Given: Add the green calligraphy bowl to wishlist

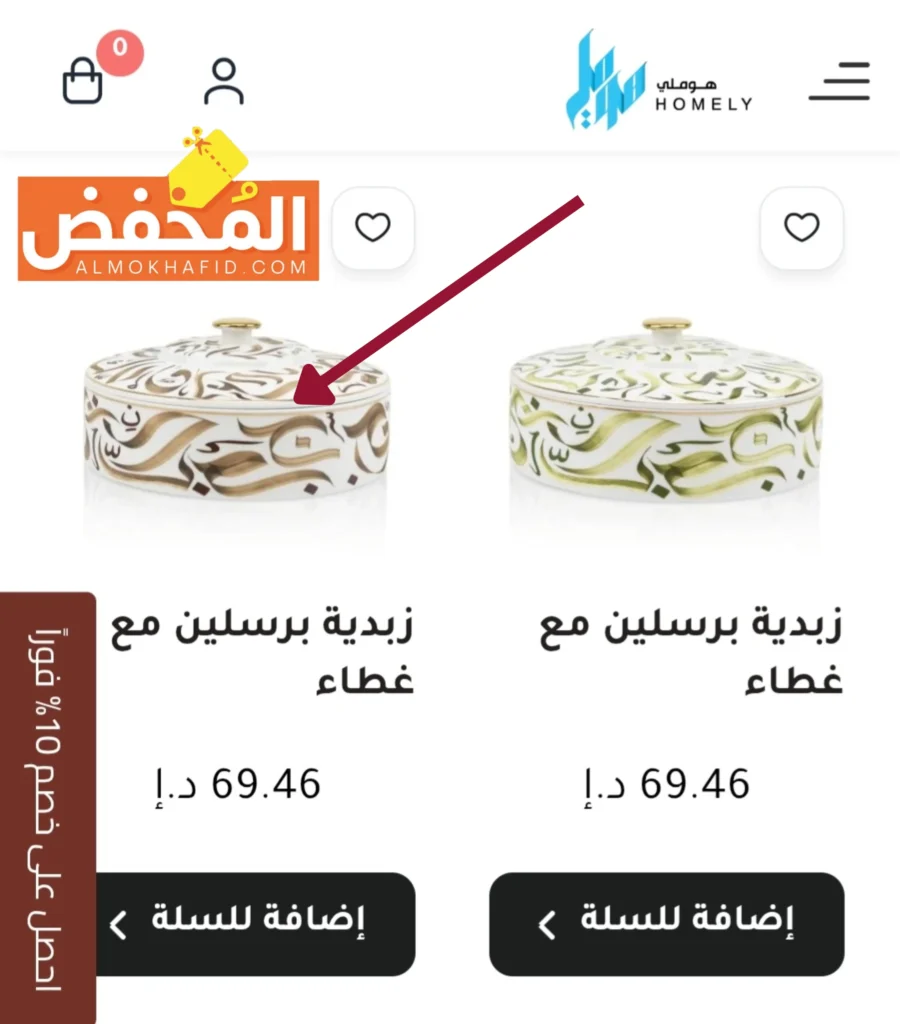Looking at the screenshot, I should point(801,228).
